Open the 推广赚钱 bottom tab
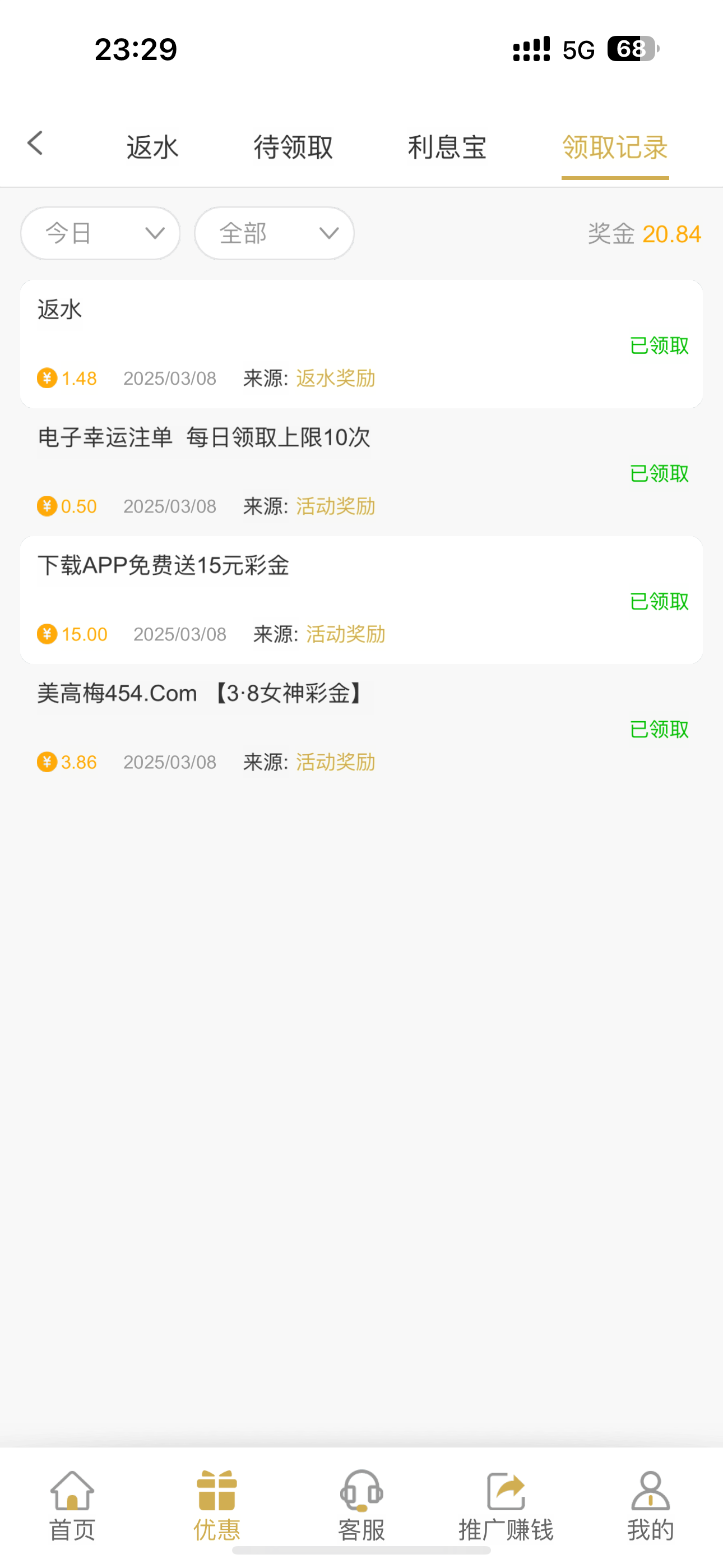 pyautogui.click(x=506, y=1505)
